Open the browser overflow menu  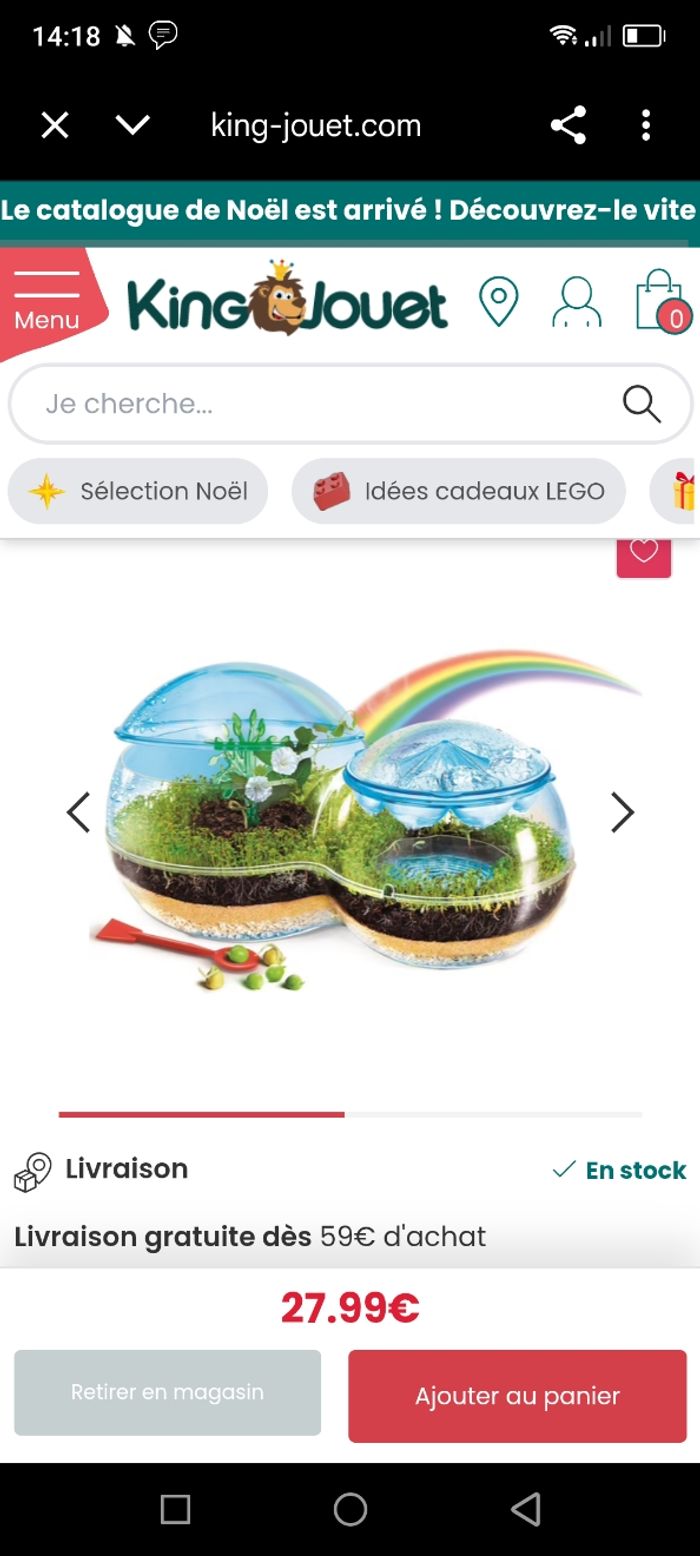tap(646, 126)
